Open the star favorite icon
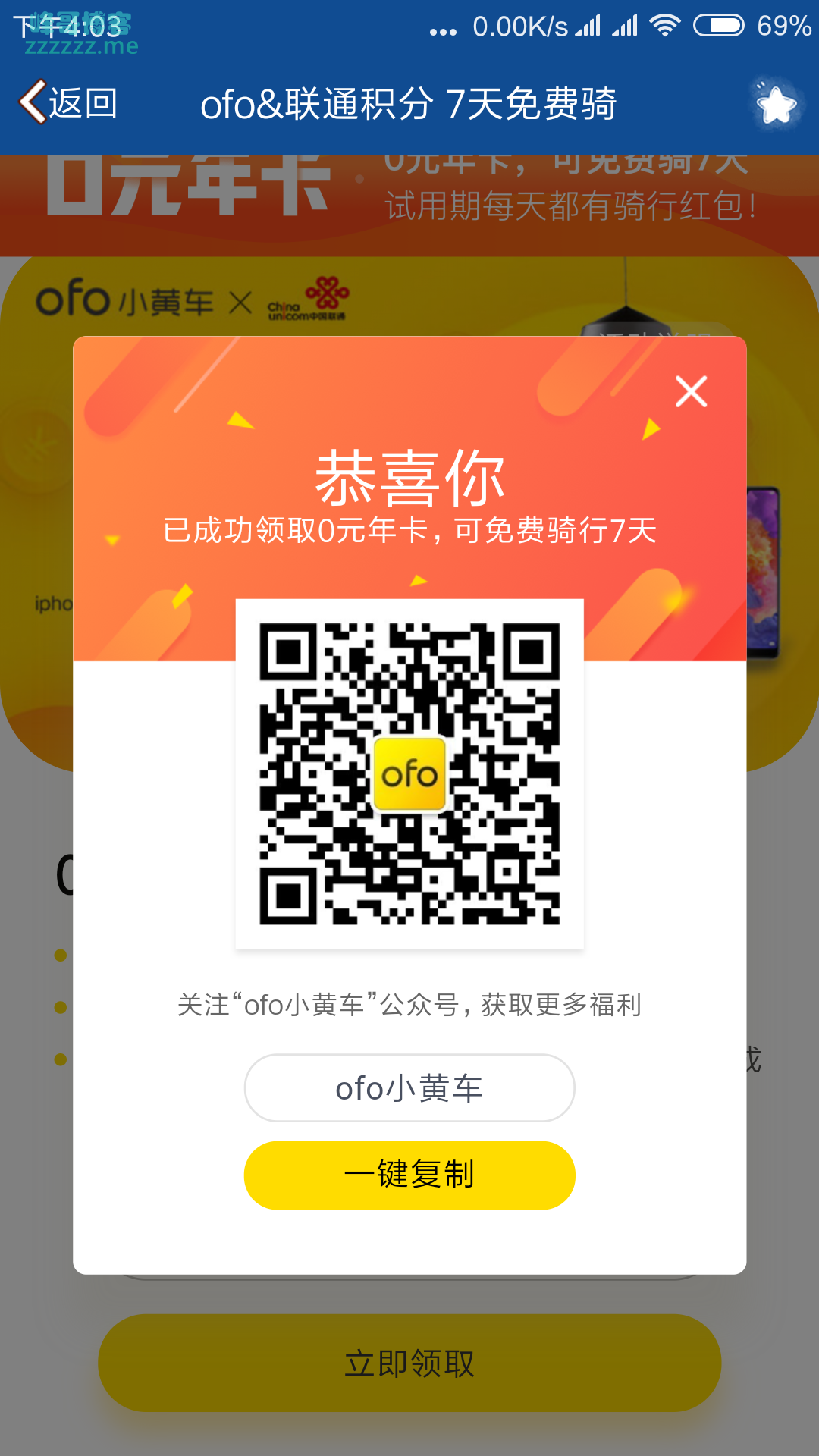The height and width of the screenshot is (1456, 819). (777, 104)
